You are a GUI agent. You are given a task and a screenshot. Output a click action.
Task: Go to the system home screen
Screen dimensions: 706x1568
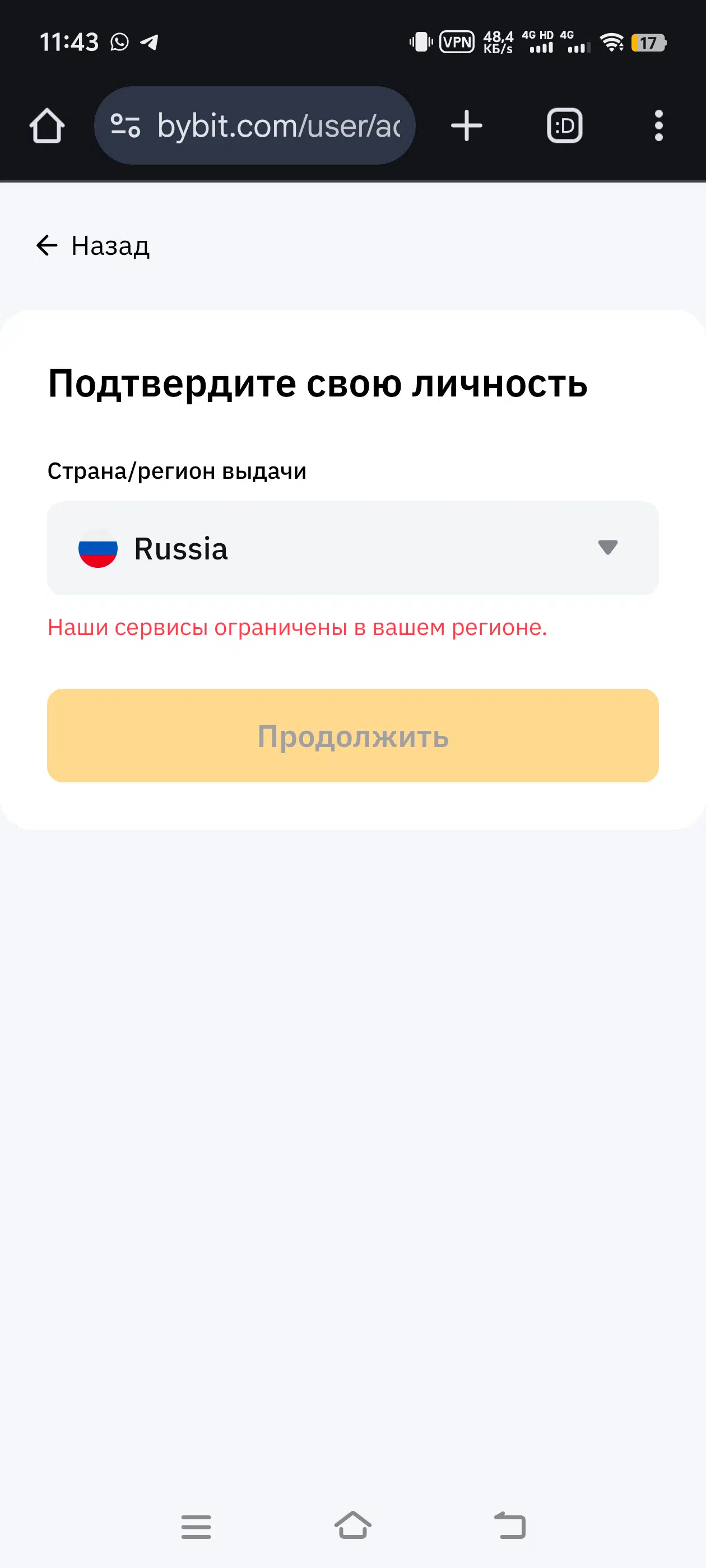click(x=352, y=1525)
